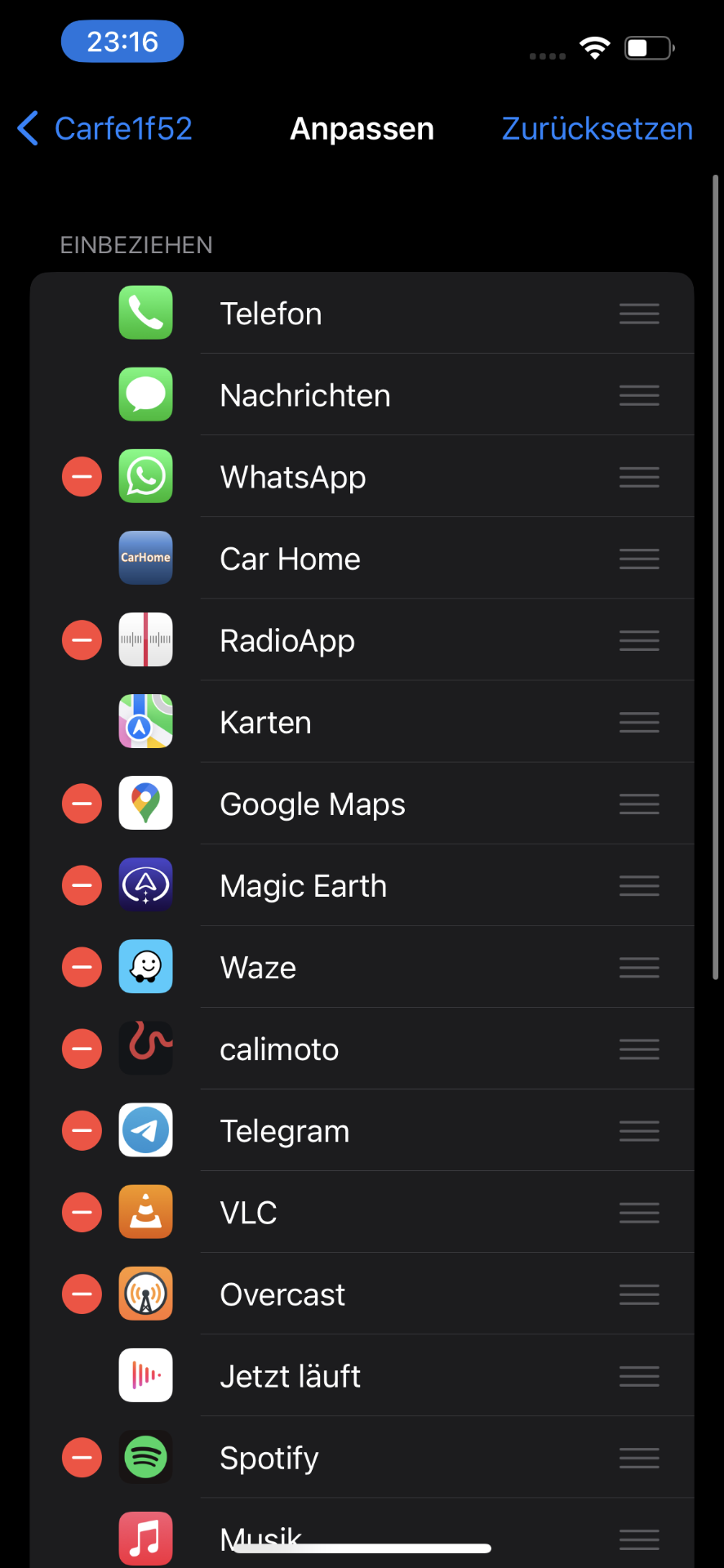
Task: Remove Telegram from the list
Action: point(82,1130)
